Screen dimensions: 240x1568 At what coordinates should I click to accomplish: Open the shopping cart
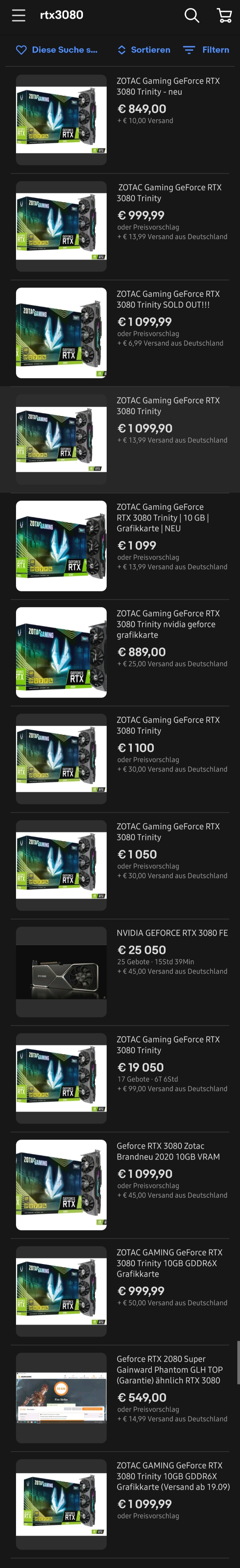(224, 15)
